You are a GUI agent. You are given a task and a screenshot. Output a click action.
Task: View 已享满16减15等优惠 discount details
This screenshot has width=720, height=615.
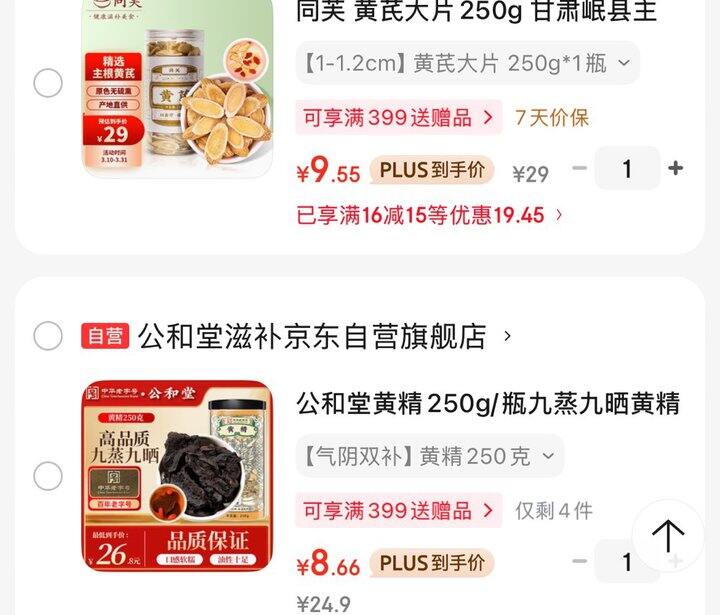coord(430,214)
